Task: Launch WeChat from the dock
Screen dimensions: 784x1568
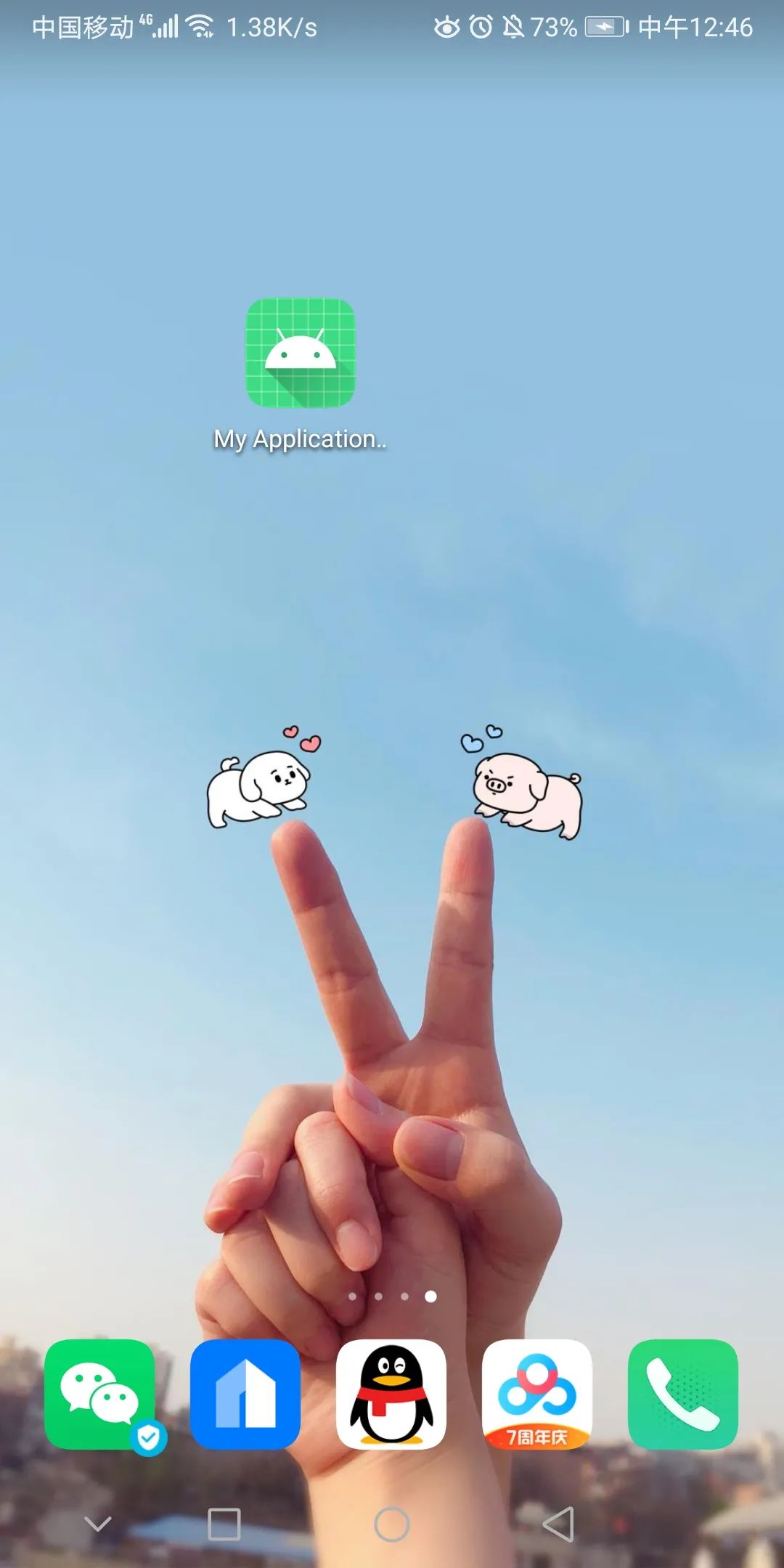Action: click(x=99, y=1394)
